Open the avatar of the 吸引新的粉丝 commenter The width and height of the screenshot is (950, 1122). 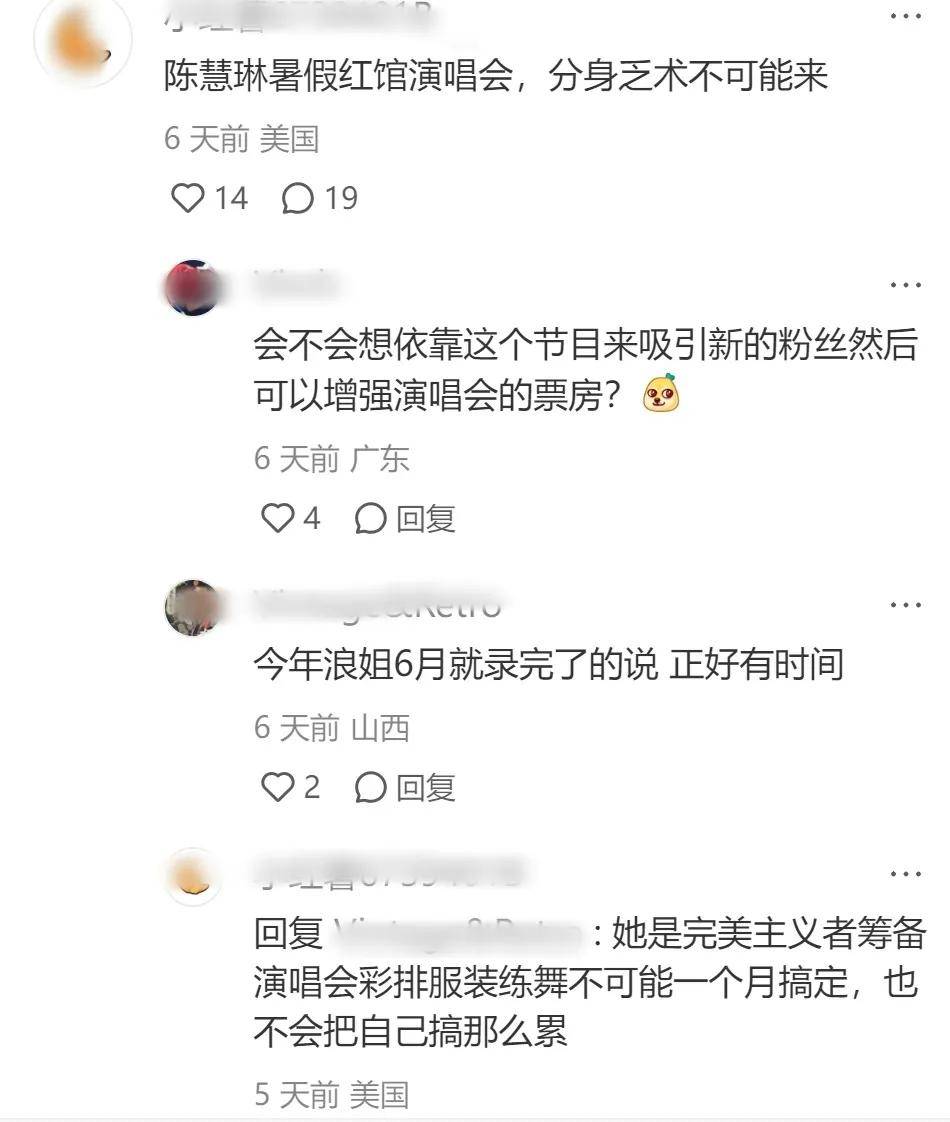tap(192, 288)
